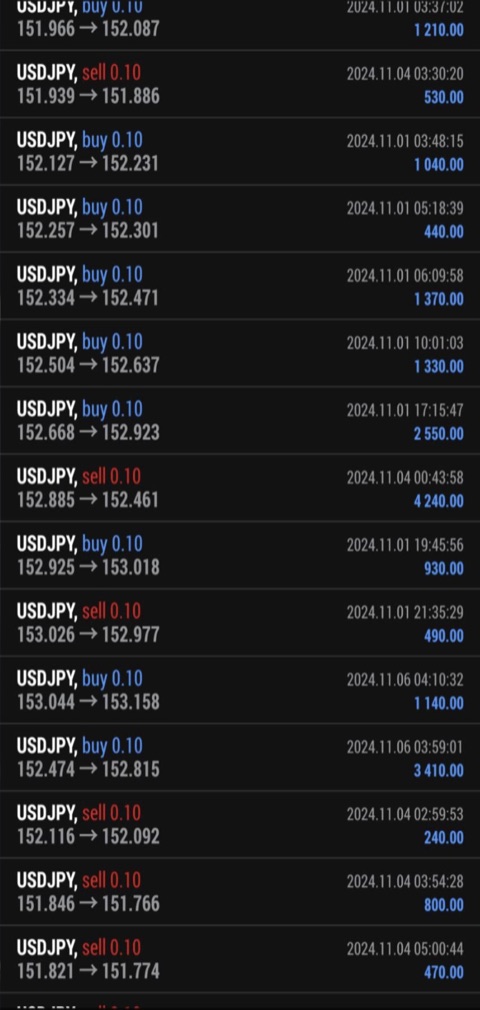Screen dimensions: 480x1010
Task: Expand the buy trade closed 2024.11.01 06:09:58
Action: click(240, 286)
